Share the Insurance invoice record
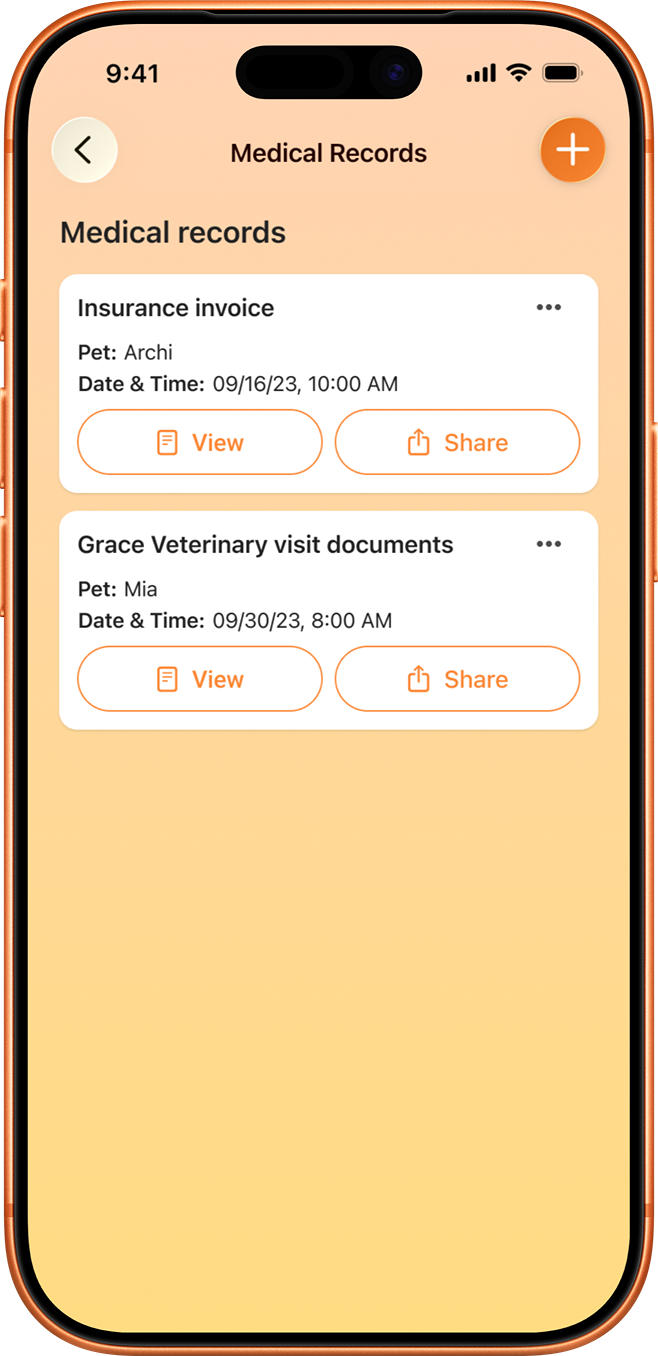658x1356 pixels. (457, 442)
